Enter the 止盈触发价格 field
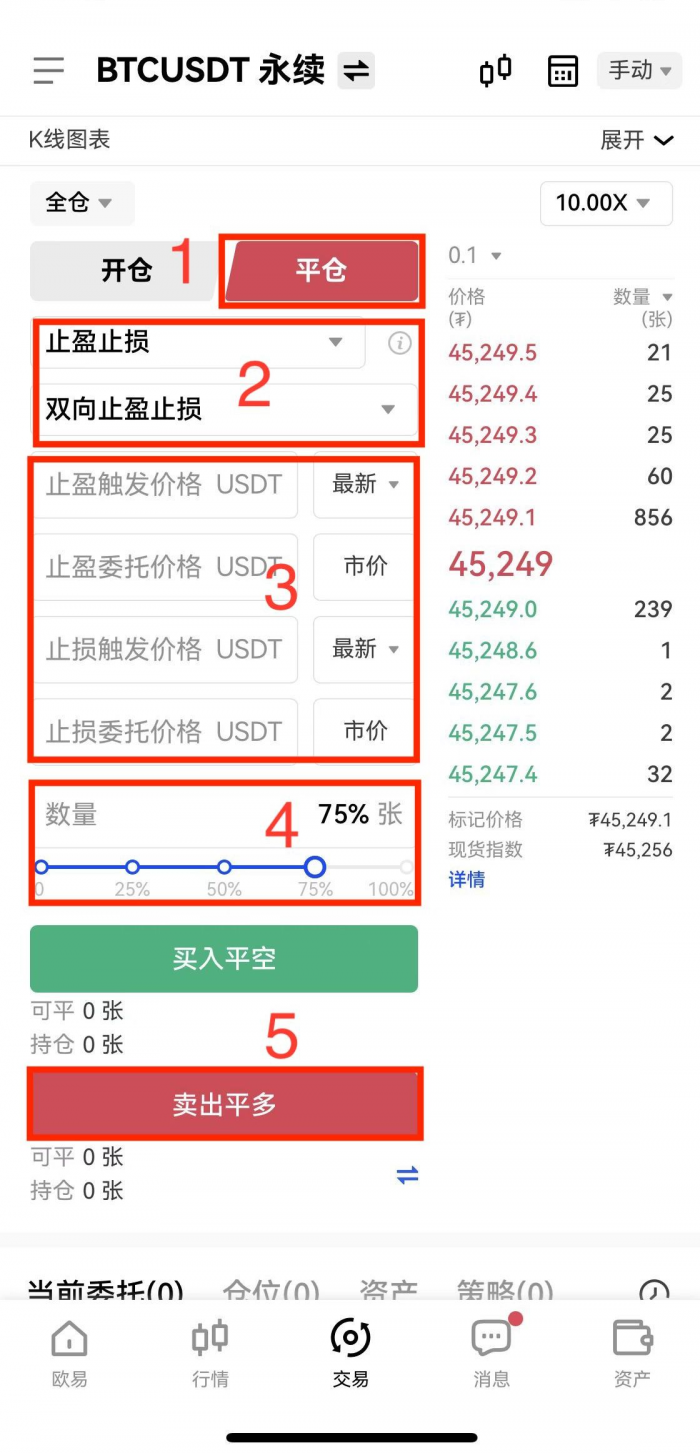This screenshot has height=1453, width=700. [165, 485]
